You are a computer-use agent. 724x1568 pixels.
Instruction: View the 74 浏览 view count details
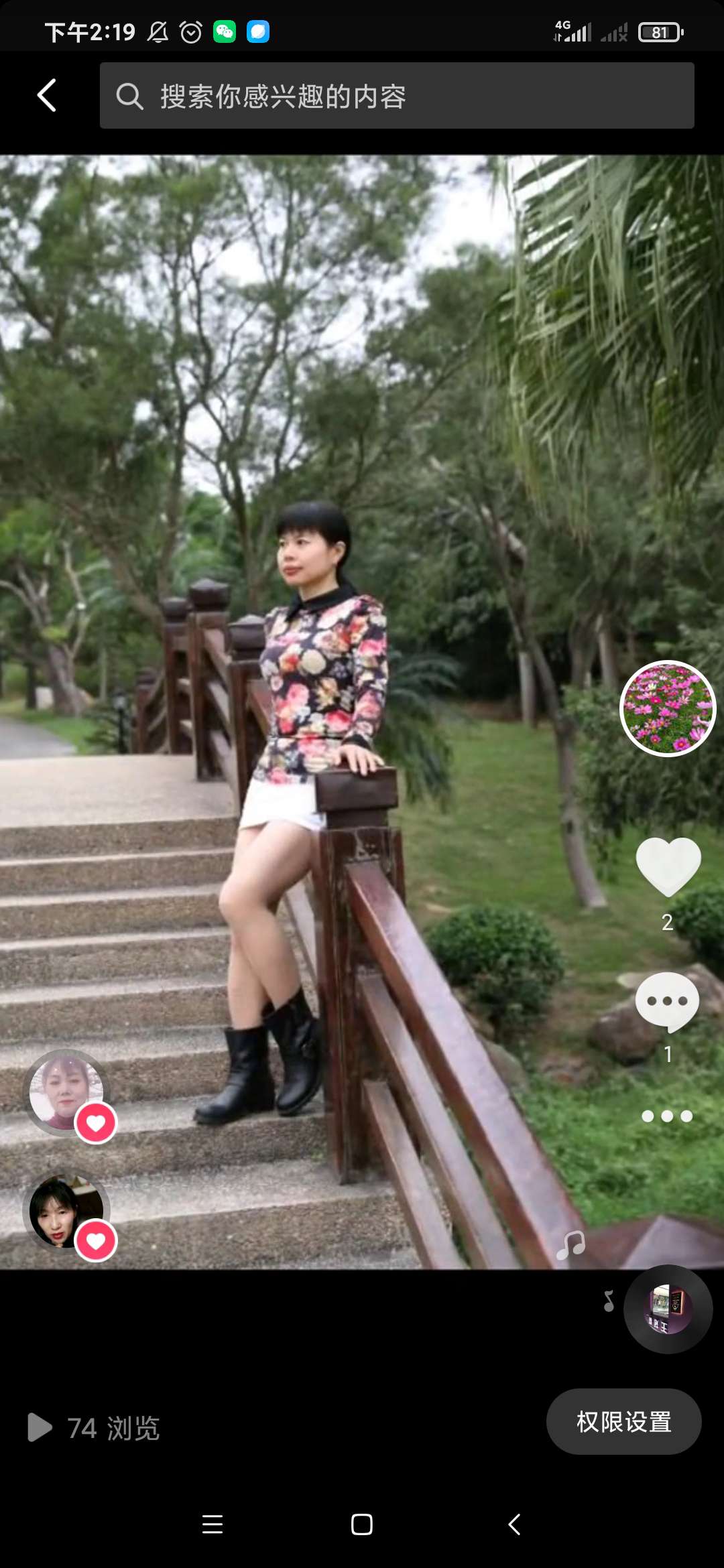(94, 1428)
